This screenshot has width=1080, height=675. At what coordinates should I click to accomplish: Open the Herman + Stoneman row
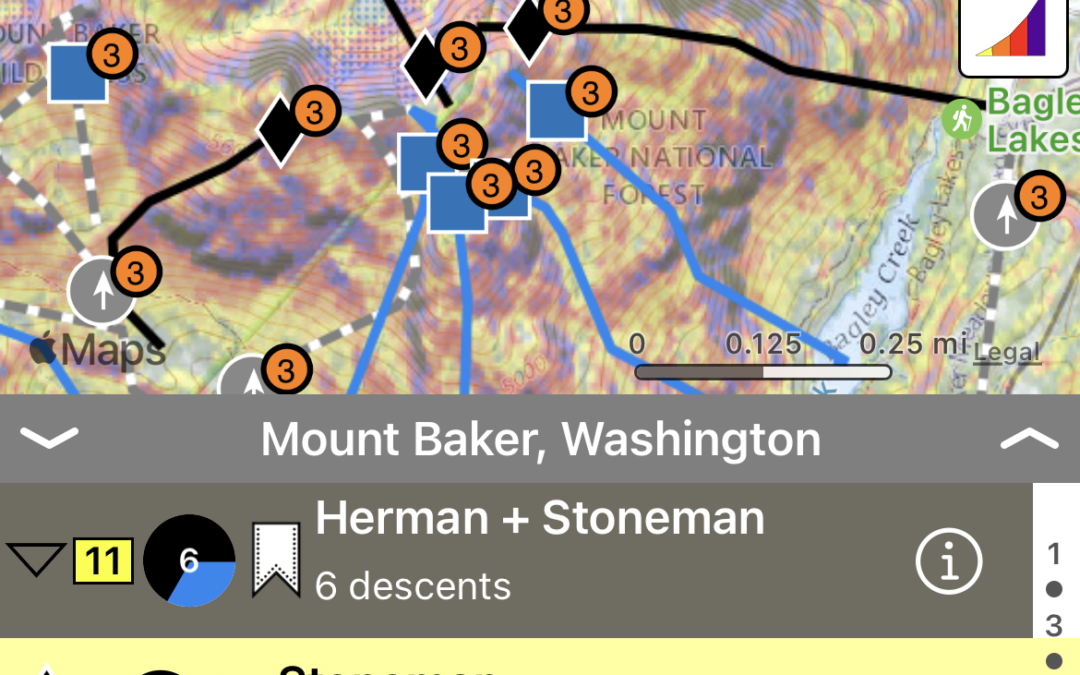600,560
